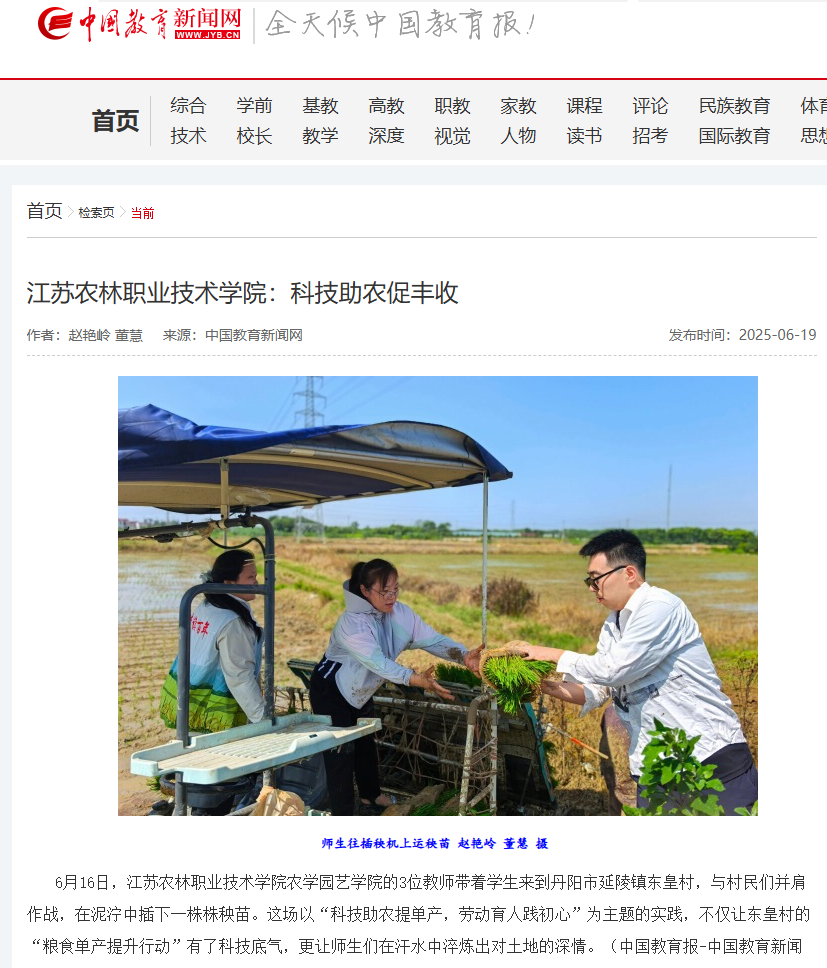Go to the 家教 category
This screenshot has height=968, width=827.
click(x=518, y=105)
